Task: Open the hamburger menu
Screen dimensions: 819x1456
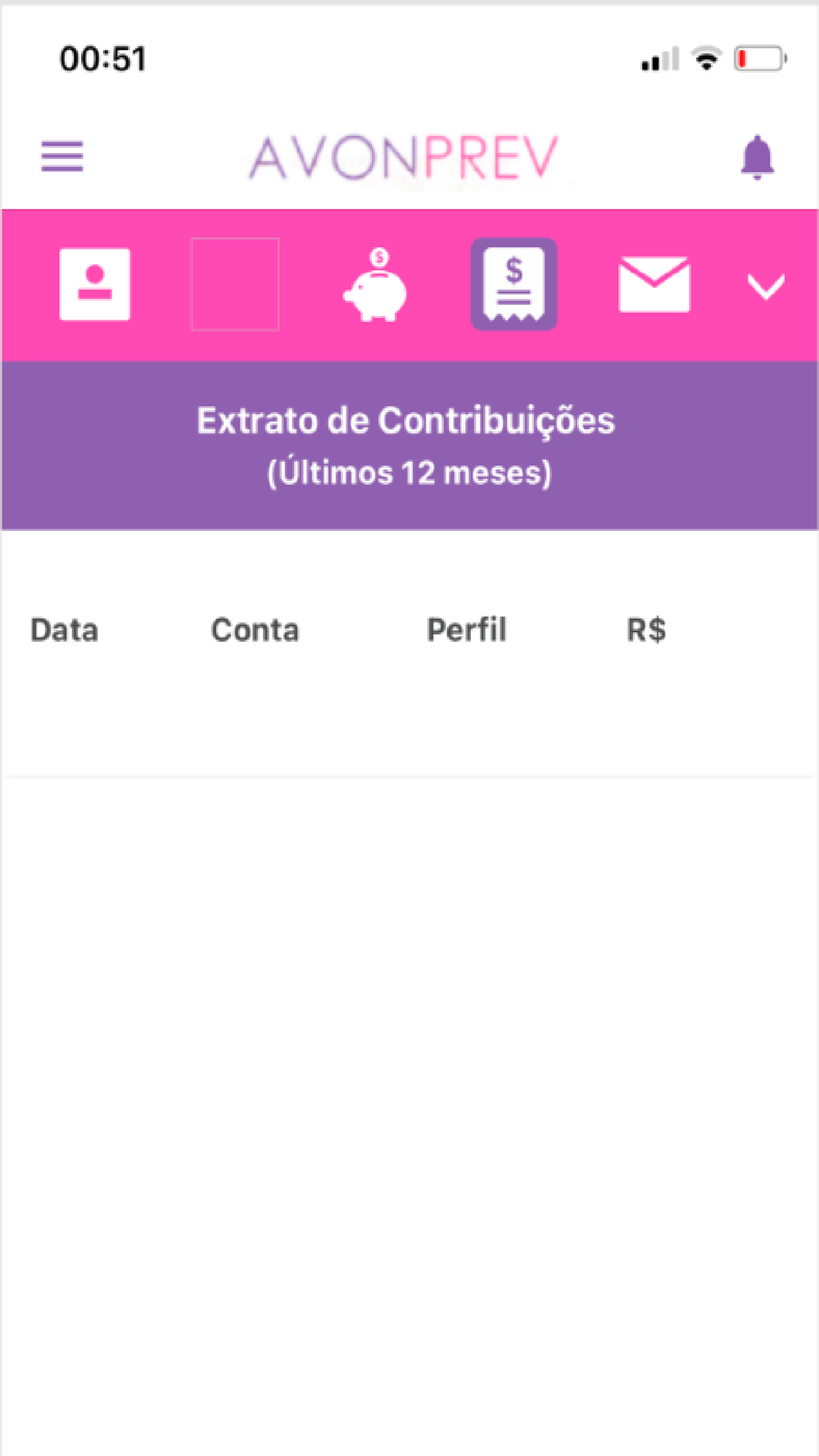Action: click(62, 156)
